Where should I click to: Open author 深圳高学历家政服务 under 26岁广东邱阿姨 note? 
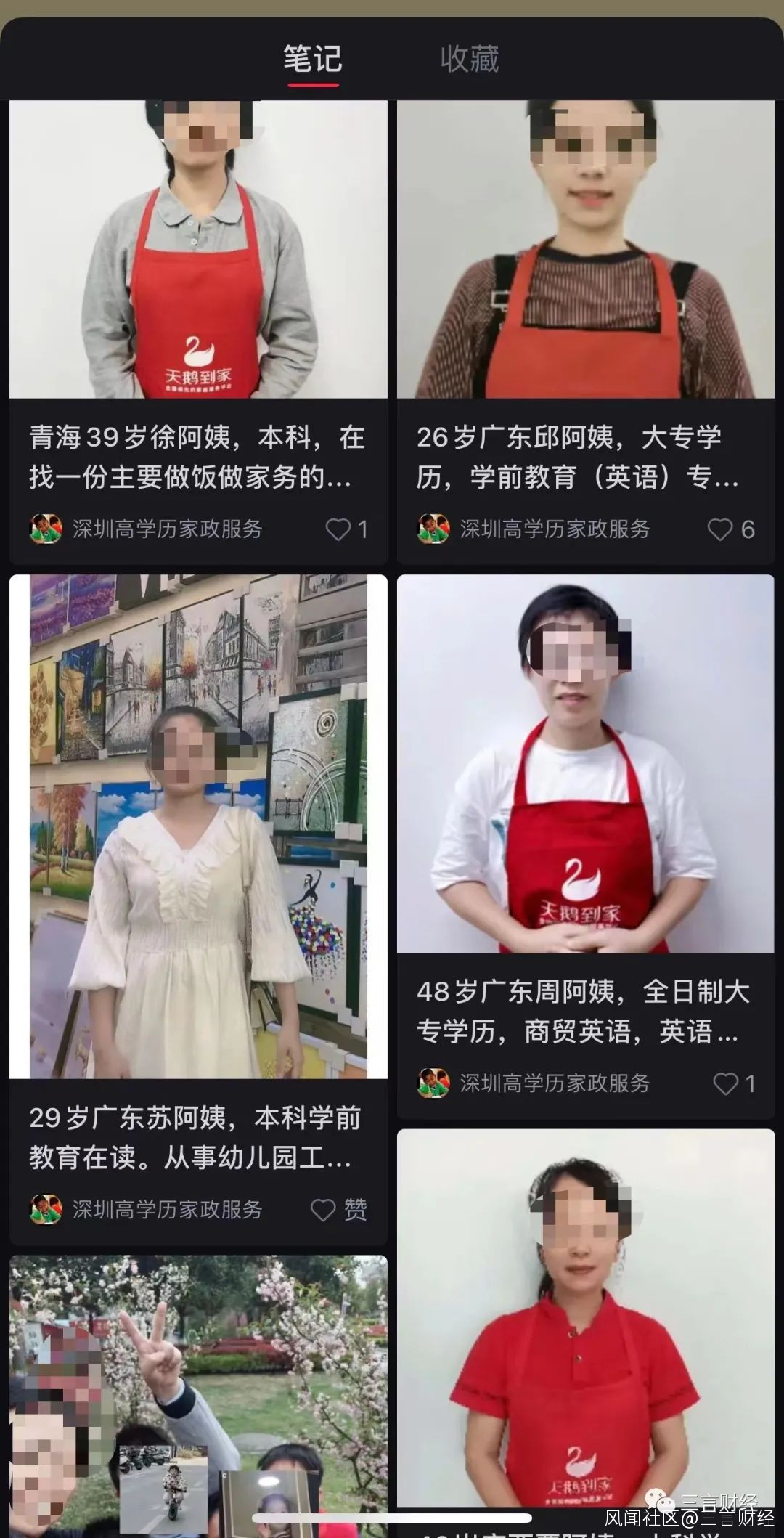click(553, 529)
